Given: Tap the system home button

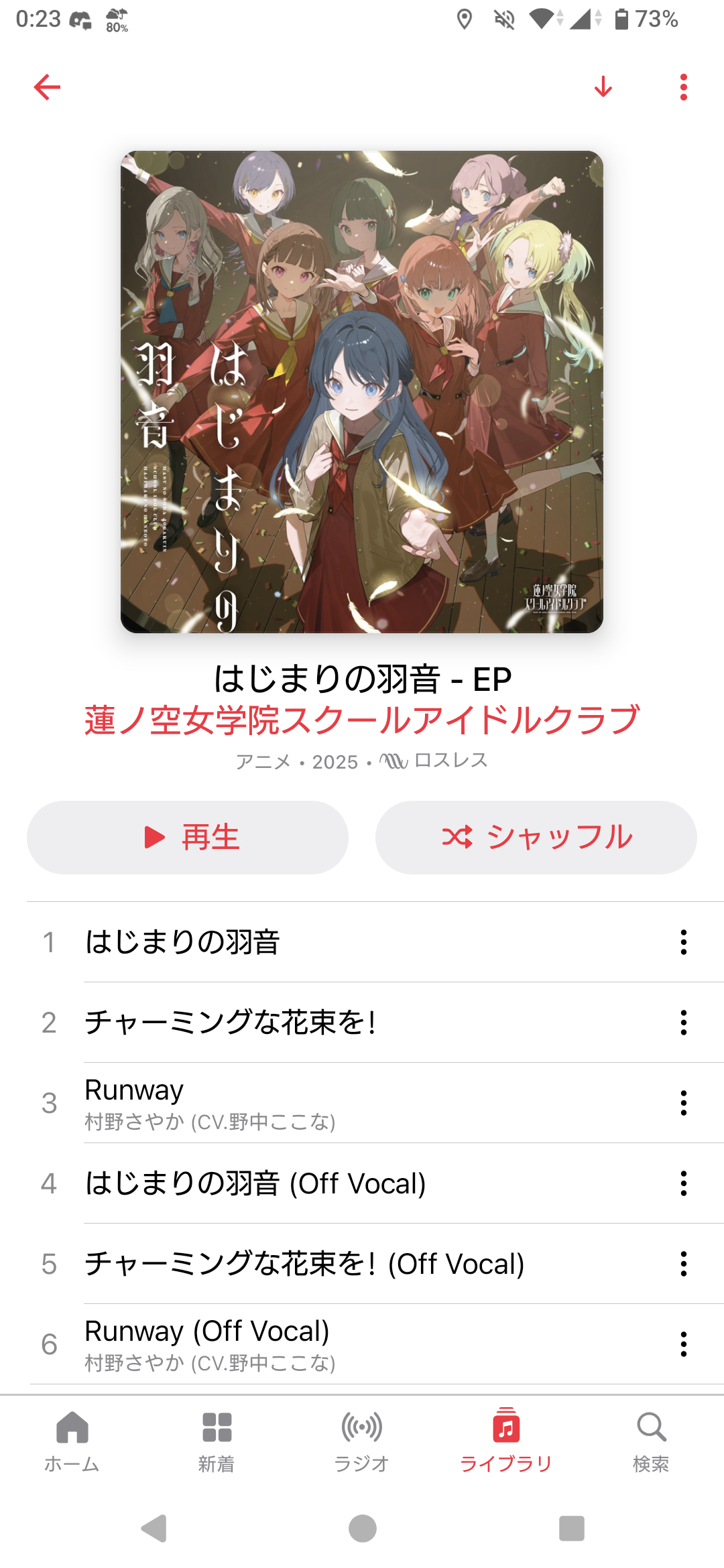Looking at the screenshot, I should point(362,1528).
